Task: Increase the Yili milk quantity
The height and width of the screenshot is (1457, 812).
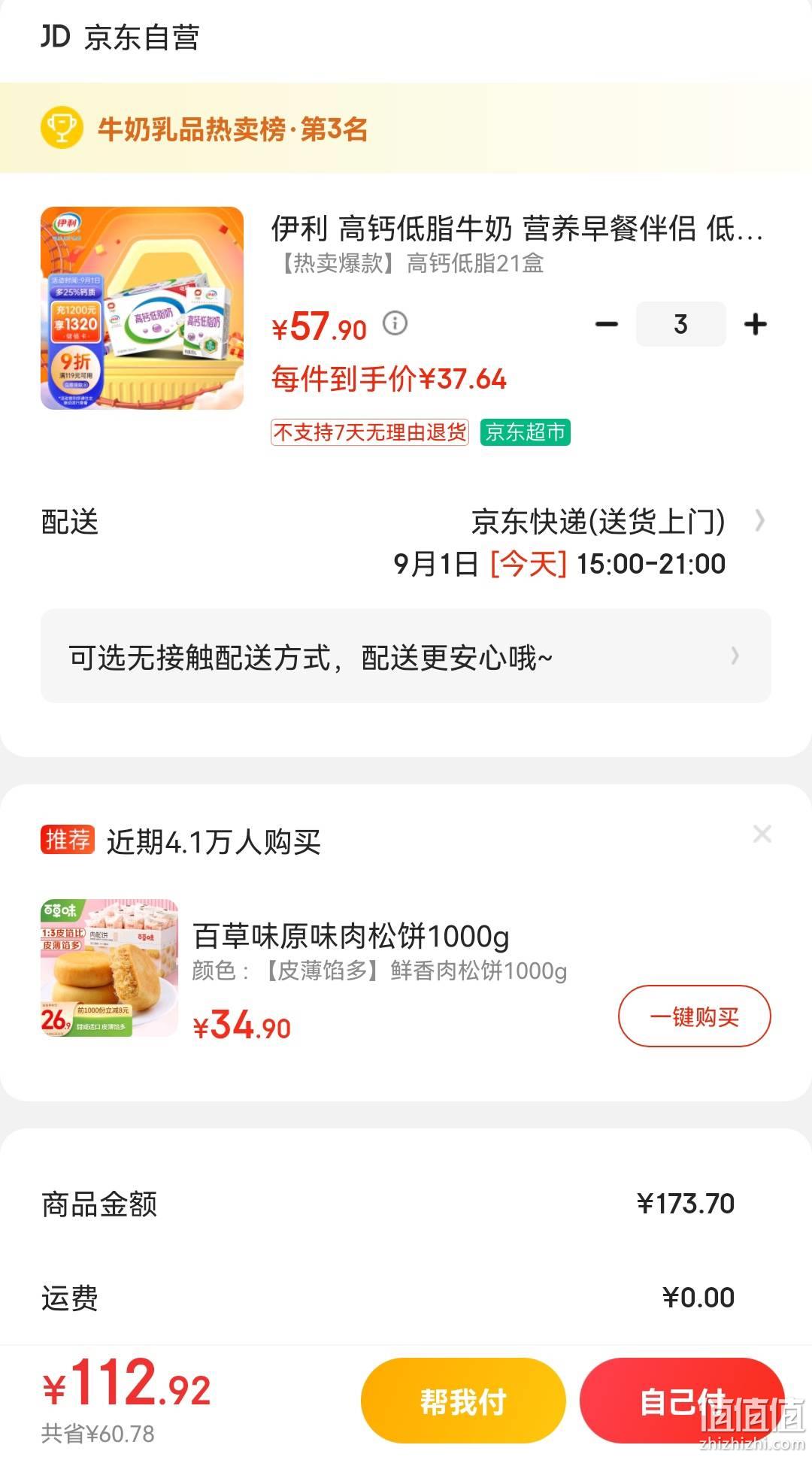Action: pos(755,325)
